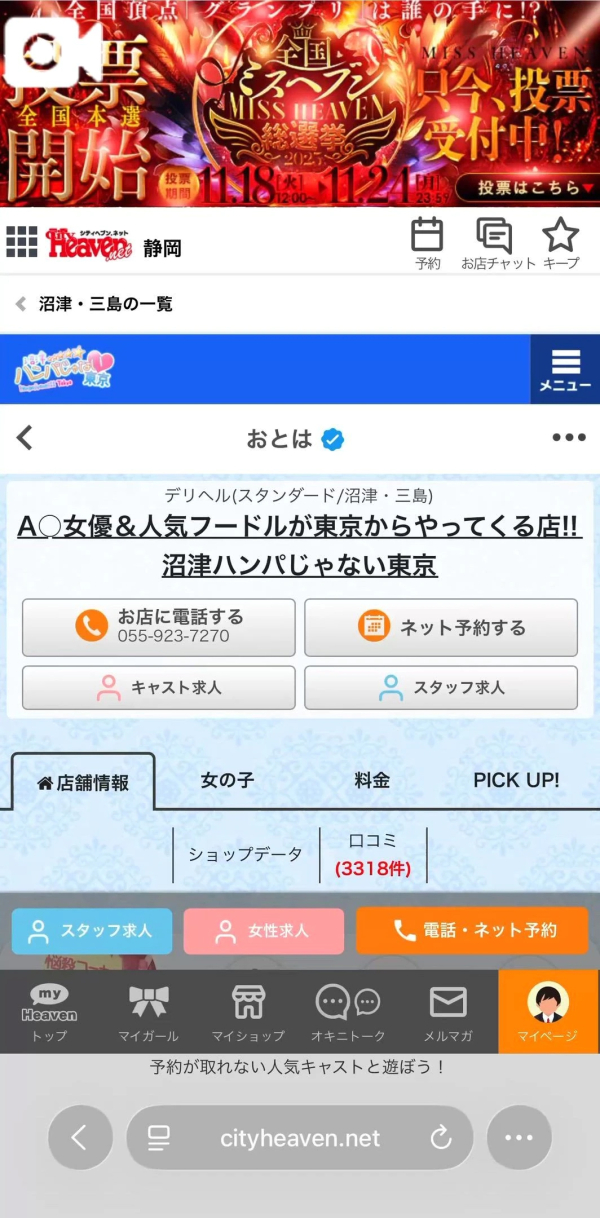
Task: Open キャスト求人 recruitment
Action: click(159, 687)
